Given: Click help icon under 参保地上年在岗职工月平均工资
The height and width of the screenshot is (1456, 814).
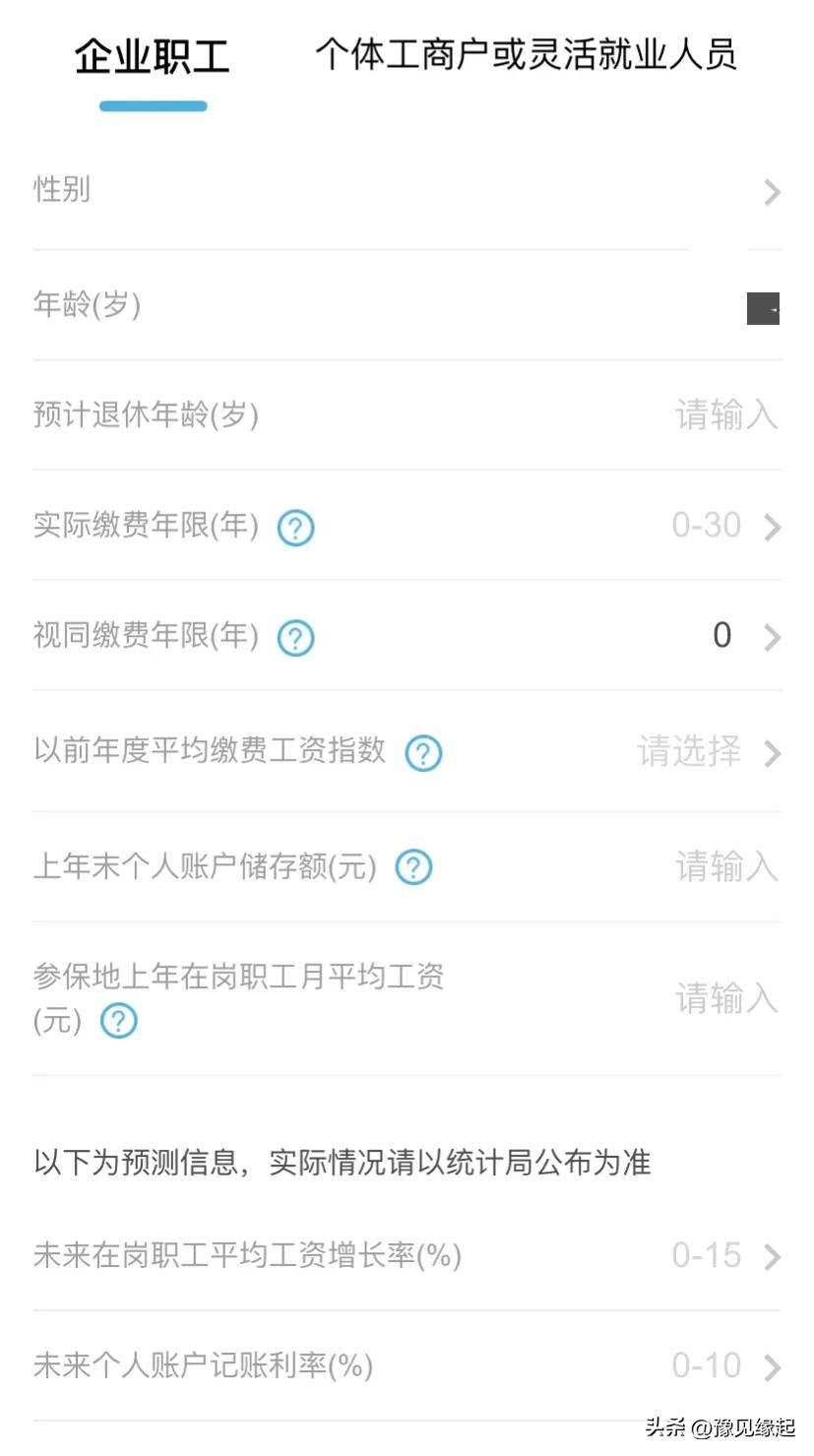Looking at the screenshot, I should click(x=117, y=1021).
